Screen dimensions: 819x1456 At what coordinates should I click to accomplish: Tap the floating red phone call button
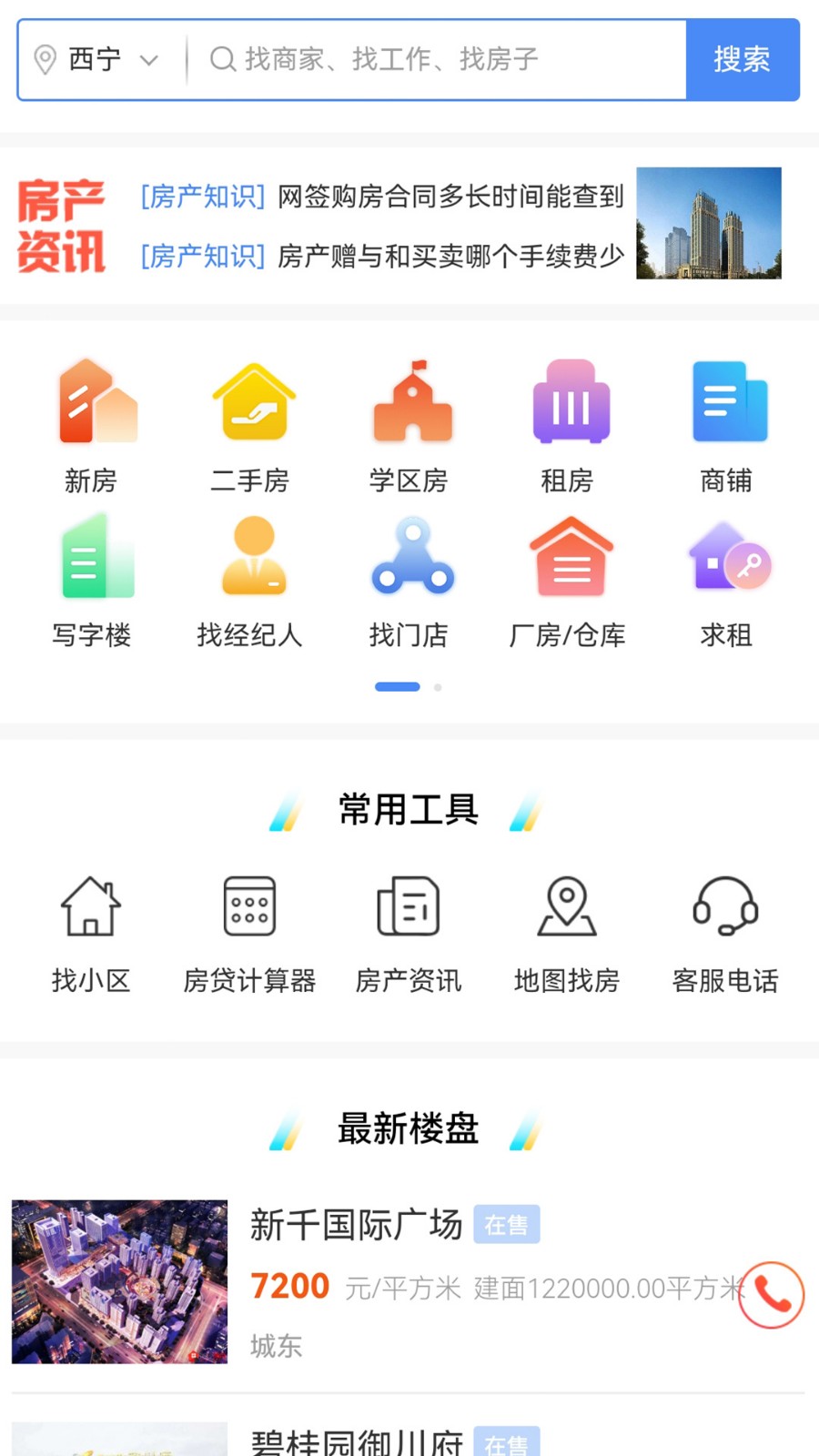click(x=771, y=1293)
